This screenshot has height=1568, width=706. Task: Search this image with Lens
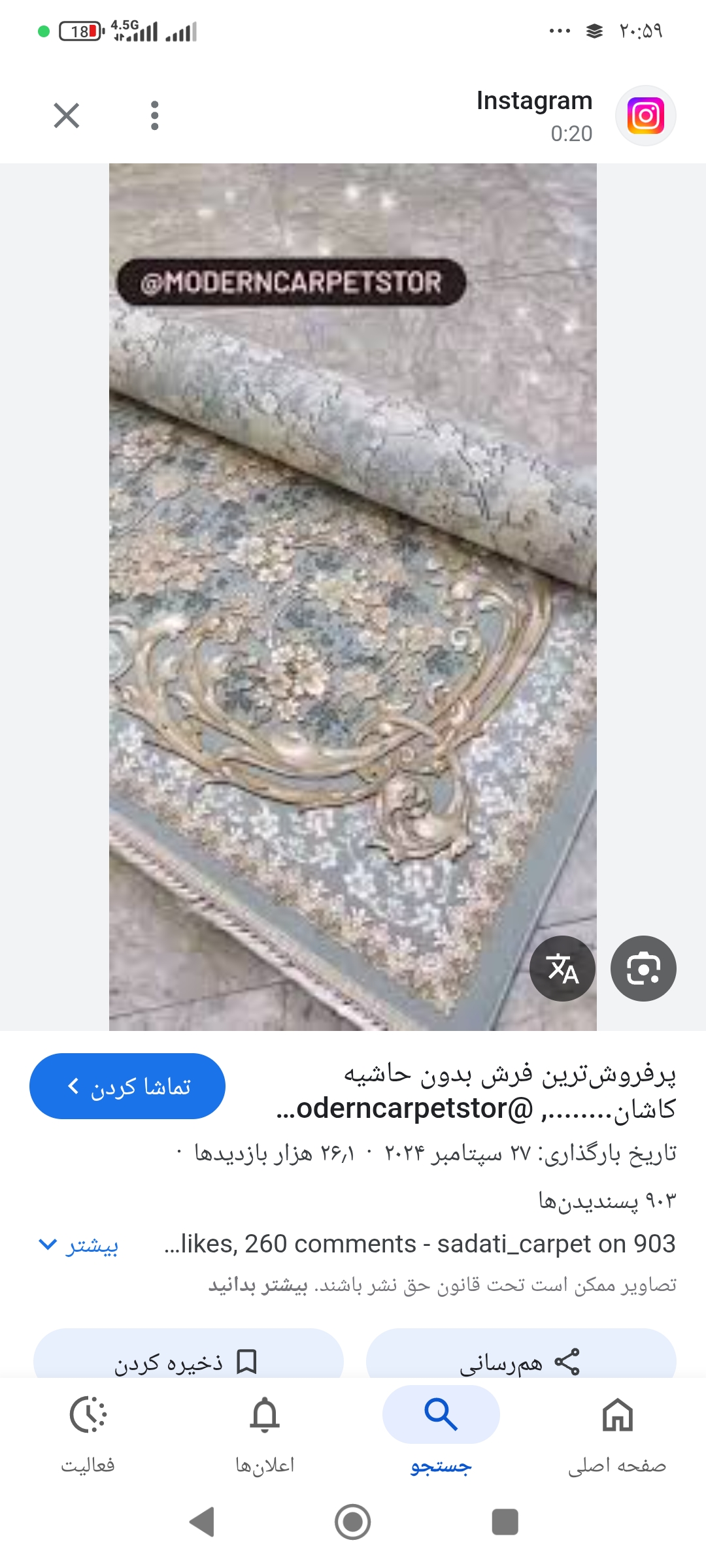pyautogui.click(x=643, y=968)
